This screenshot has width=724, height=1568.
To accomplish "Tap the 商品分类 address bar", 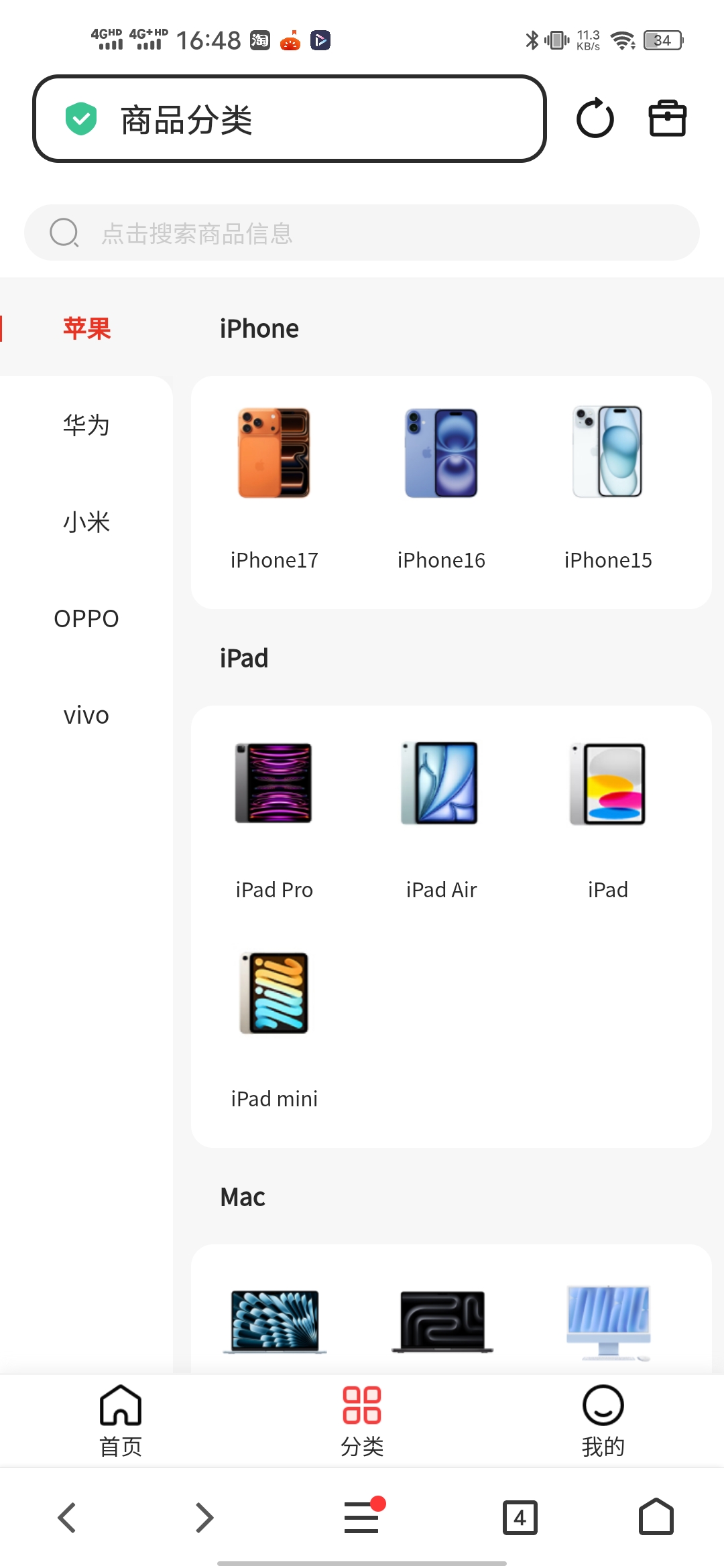I will coord(290,119).
